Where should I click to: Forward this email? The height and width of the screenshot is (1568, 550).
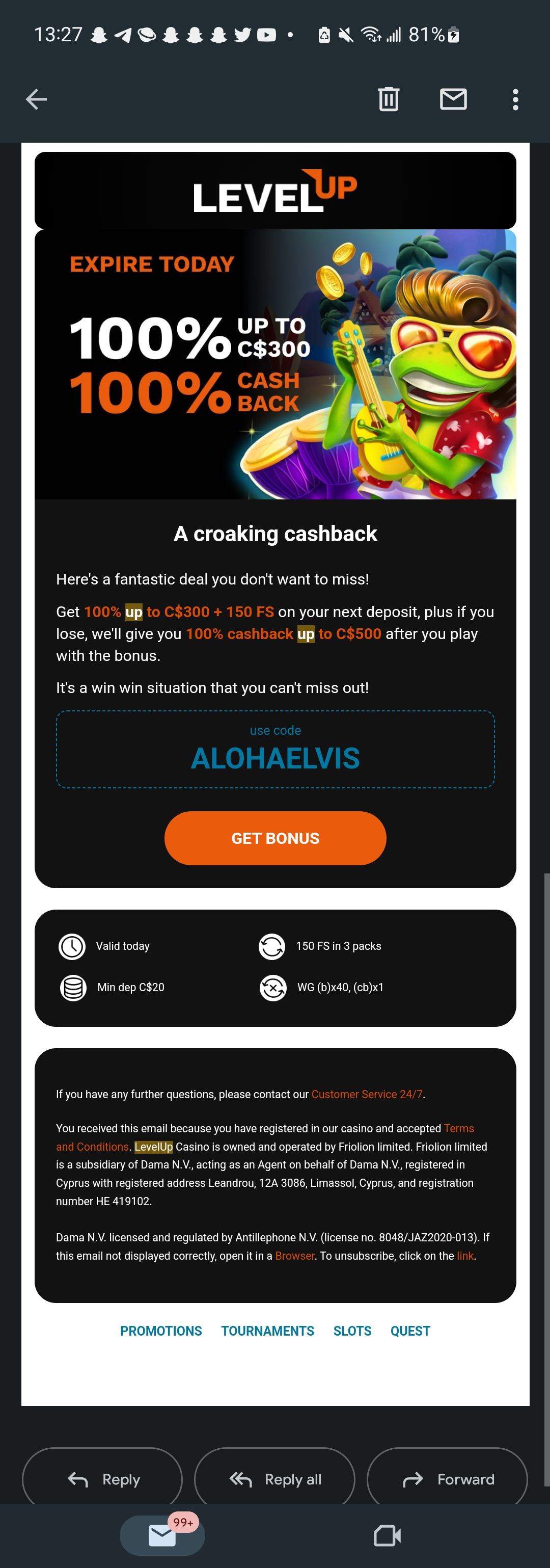pos(447,1478)
